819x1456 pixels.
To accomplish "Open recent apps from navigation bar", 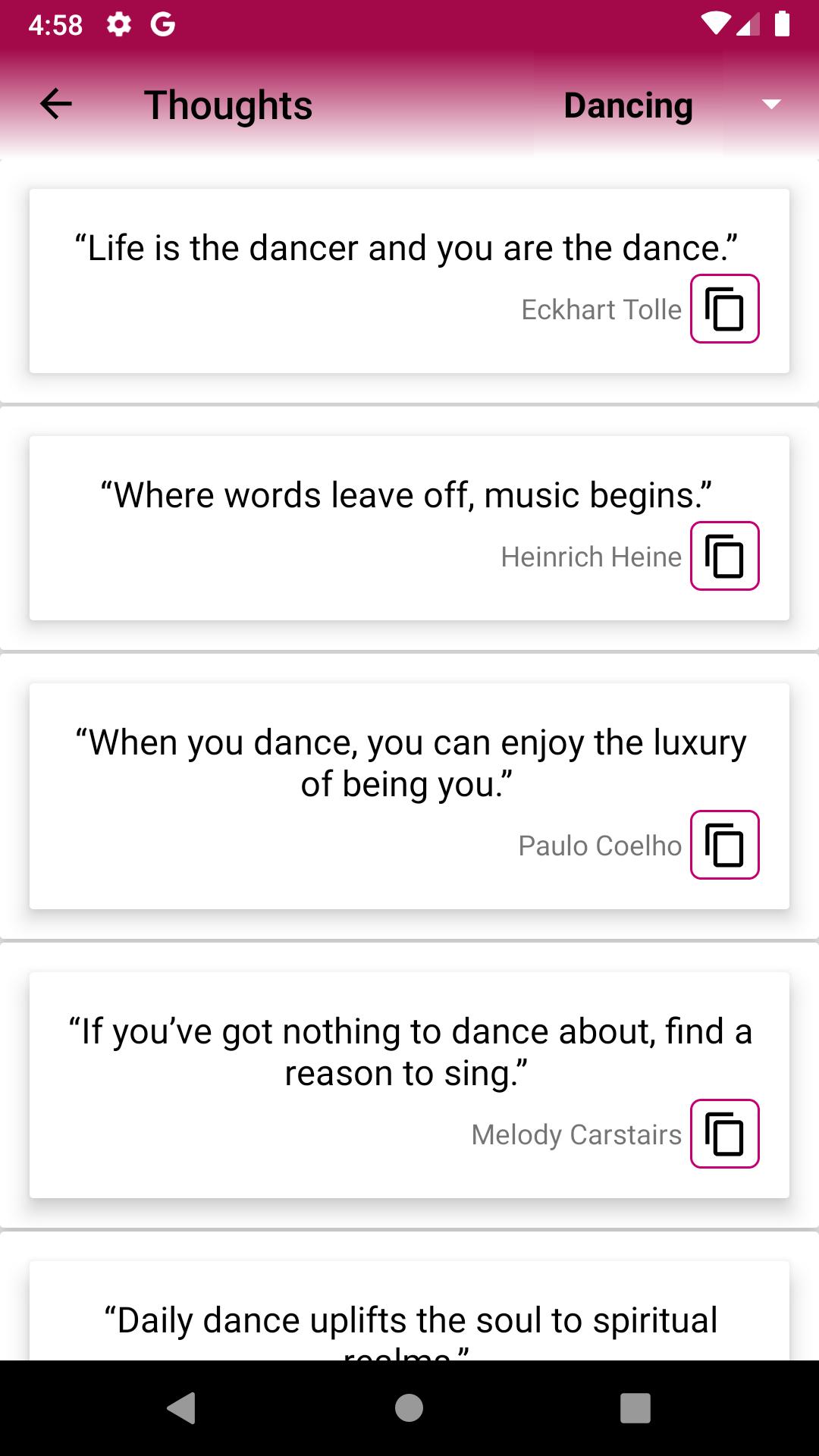I will click(x=635, y=1408).
